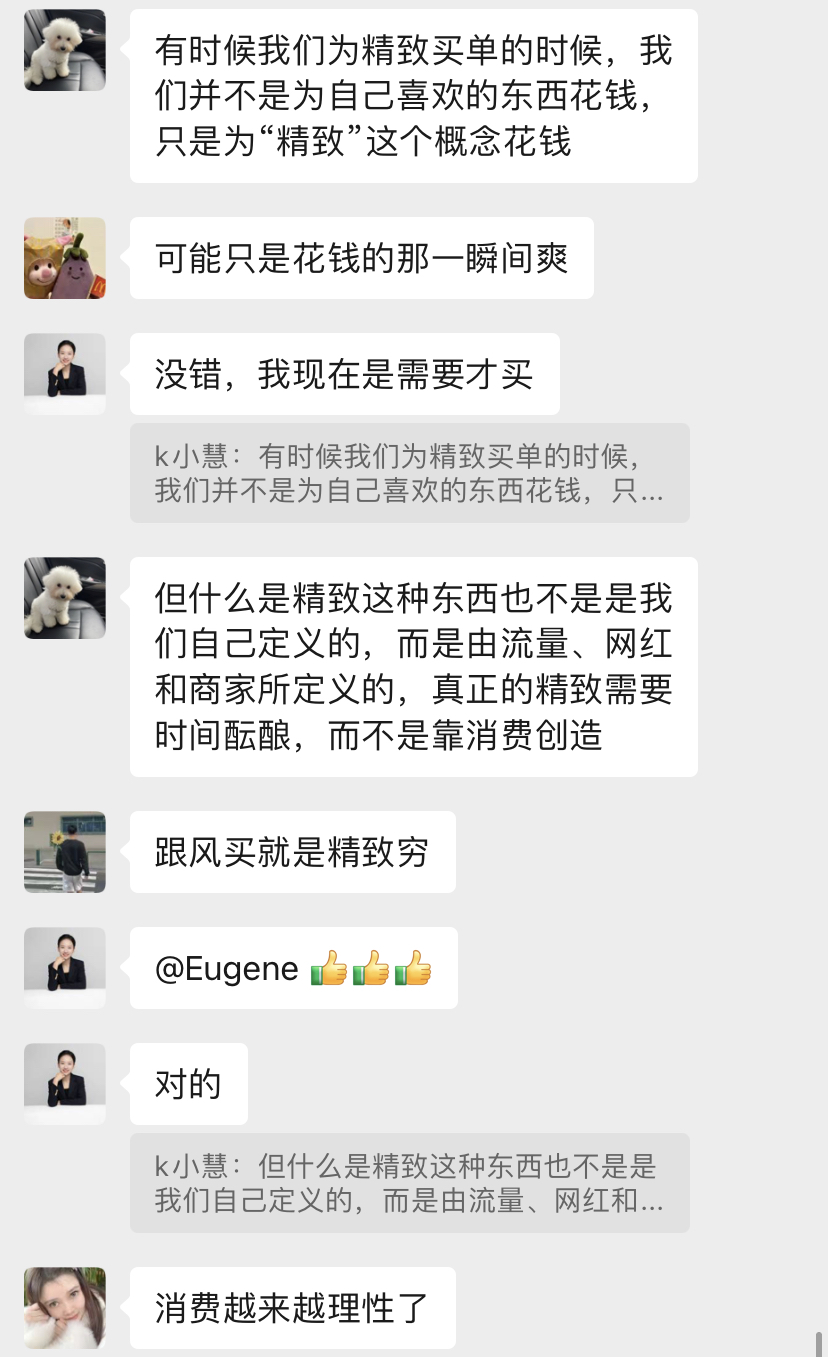Tap the avatar next to "没错，我现在是需要才买"
This screenshot has height=1357, width=828.
tap(65, 374)
